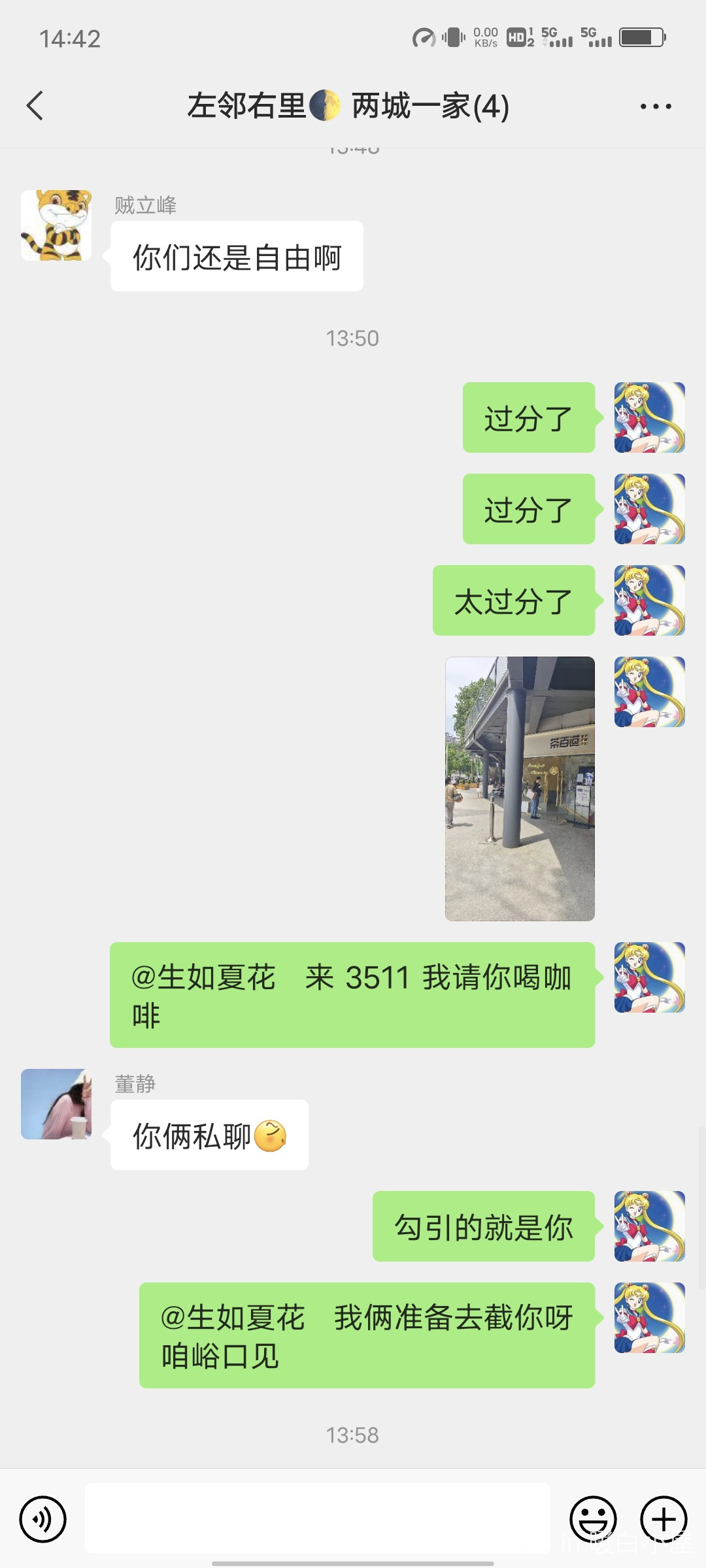
Task: Switch to voice message input
Action: click(x=43, y=1519)
